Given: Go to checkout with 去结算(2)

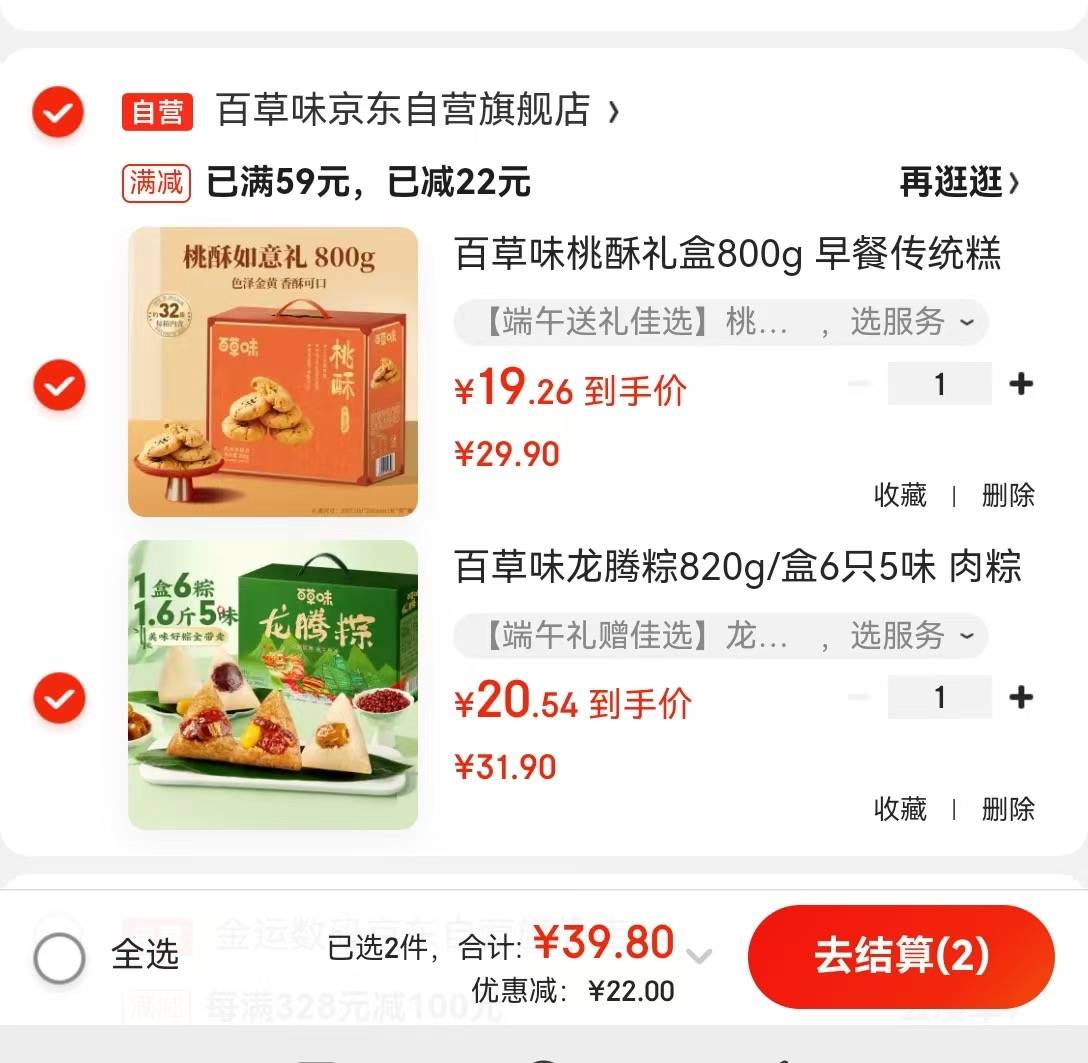Looking at the screenshot, I should (900, 956).
